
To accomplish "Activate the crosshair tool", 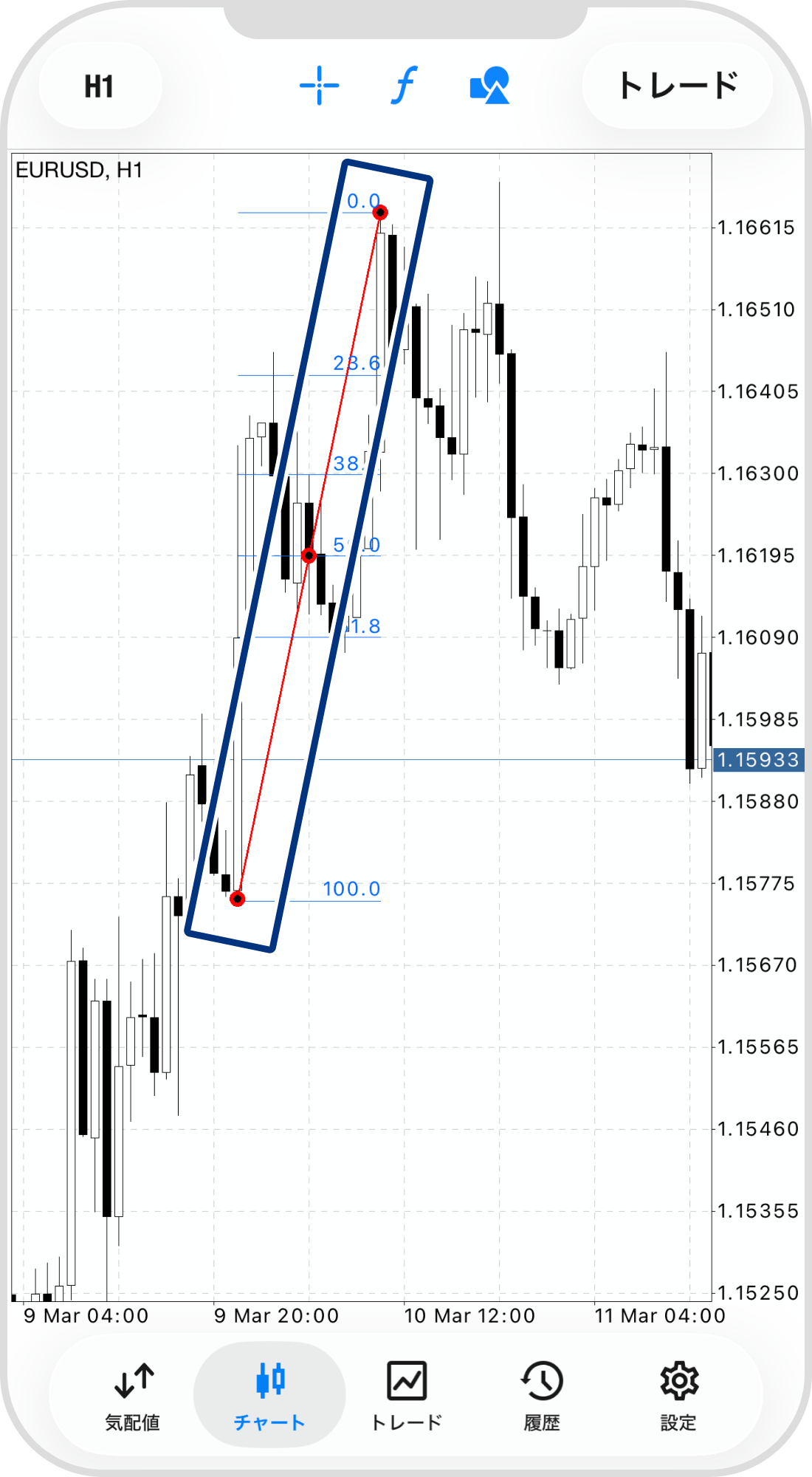I will pyautogui.click(x=319, y=86).
